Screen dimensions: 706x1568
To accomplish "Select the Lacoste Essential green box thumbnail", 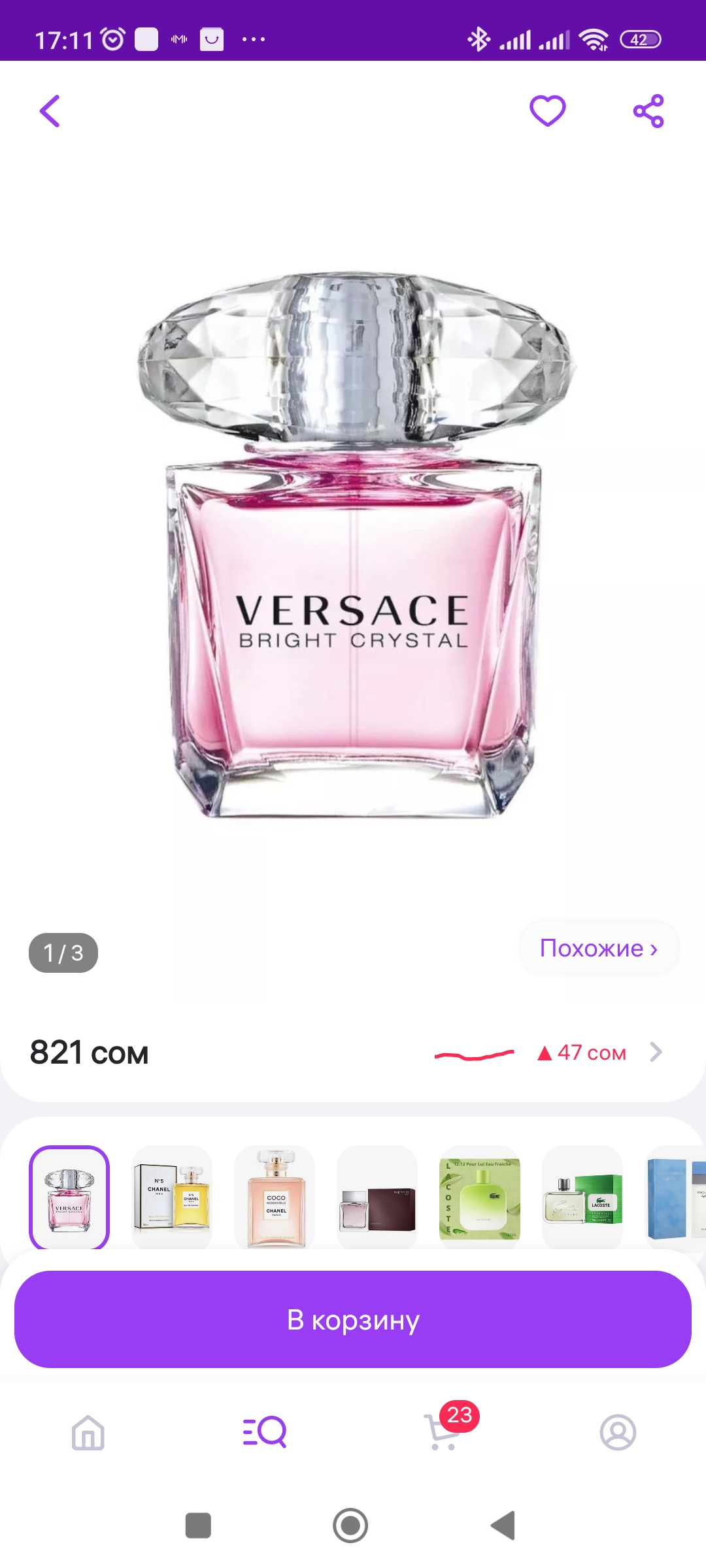I will click(x=582, y=1198).
